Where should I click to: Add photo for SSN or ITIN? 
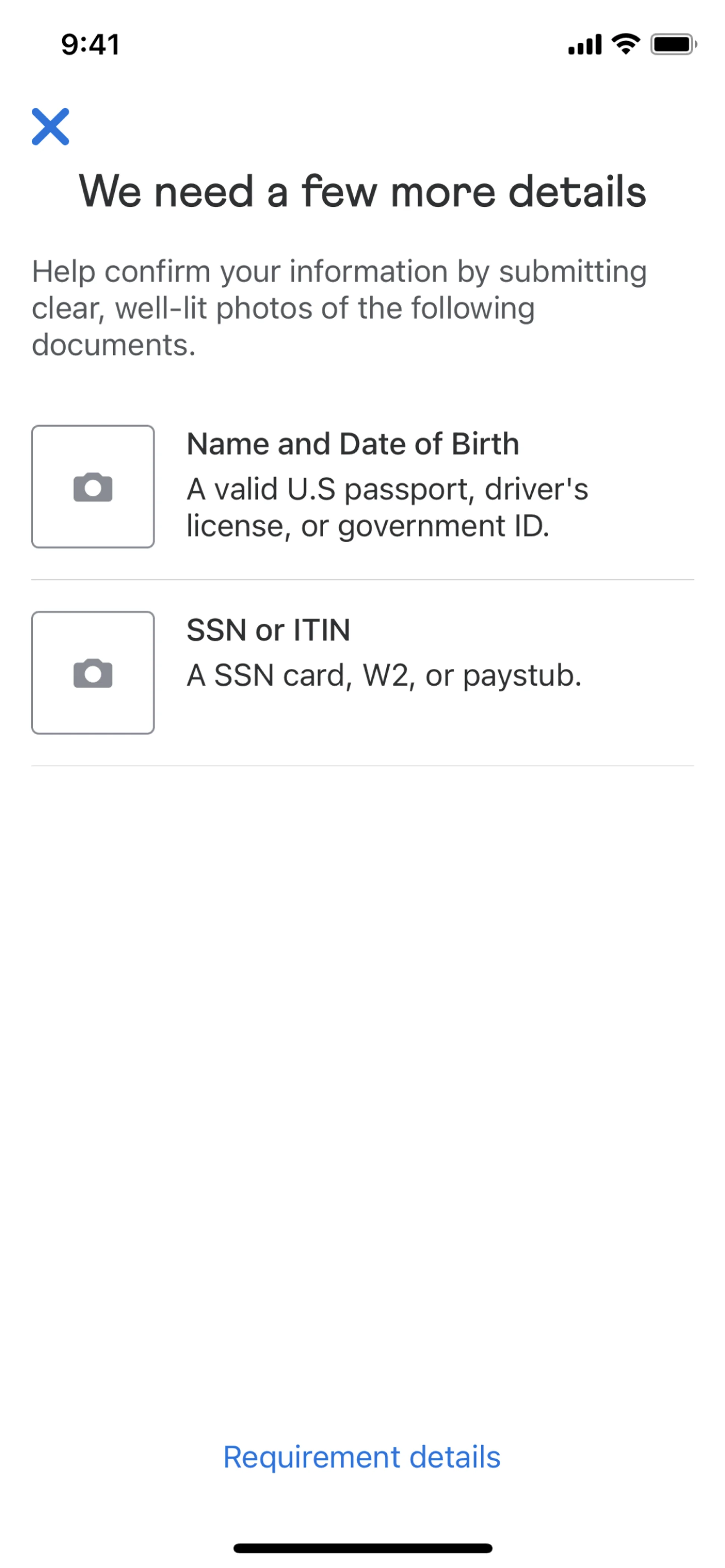93,672
